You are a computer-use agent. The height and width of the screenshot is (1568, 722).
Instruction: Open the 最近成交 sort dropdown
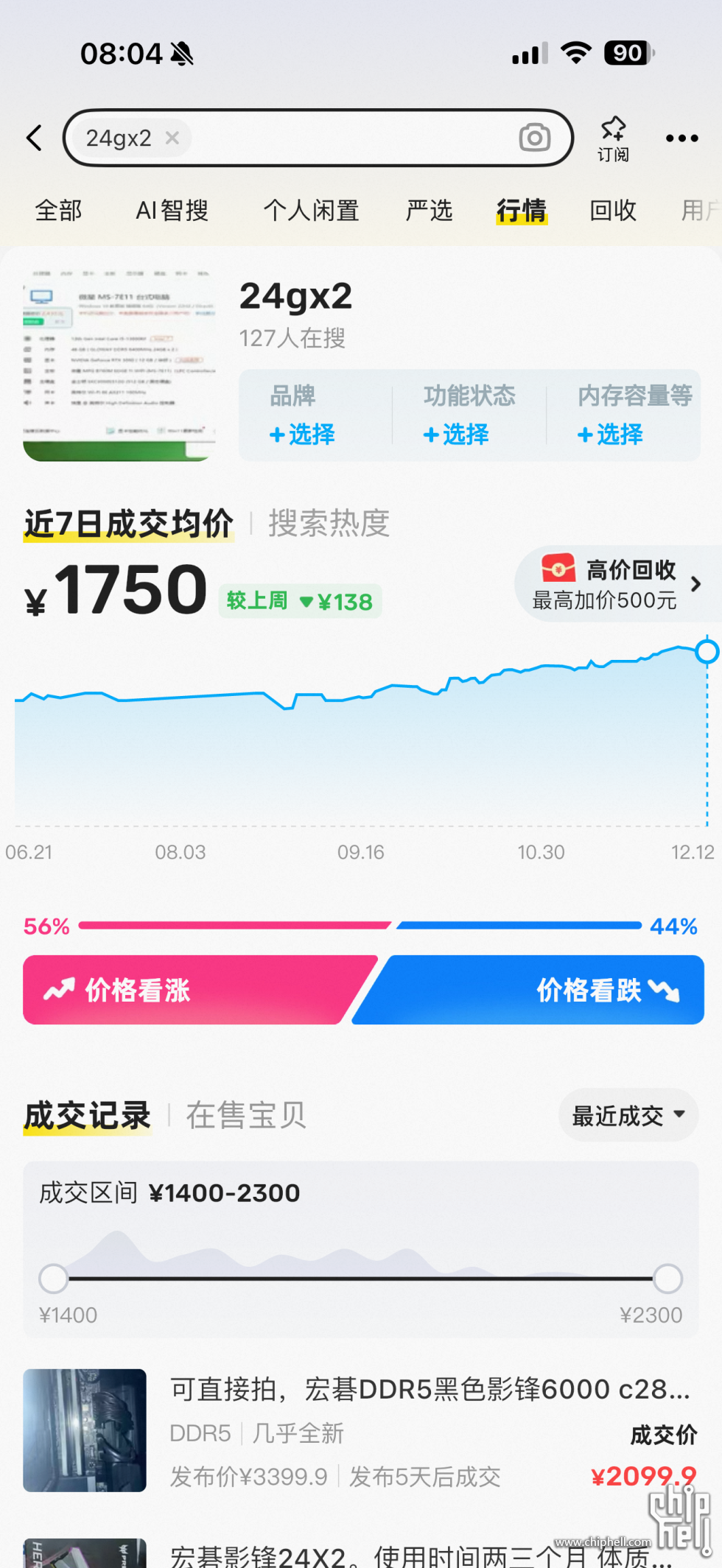[628, 1116]
